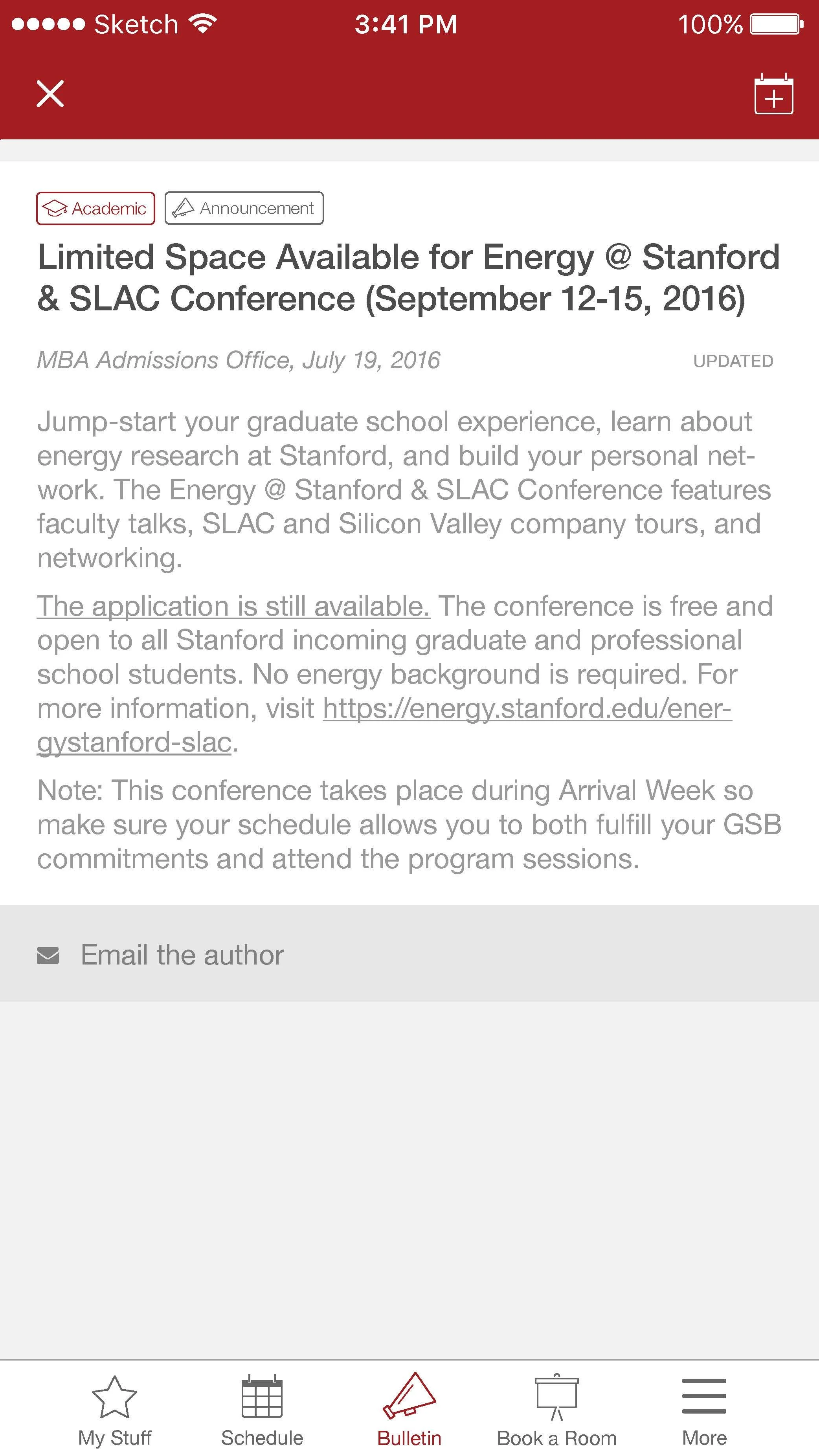Visit the energy.stanford.edu link
This screenshot has width=819, height=1456.
(384, 725)
